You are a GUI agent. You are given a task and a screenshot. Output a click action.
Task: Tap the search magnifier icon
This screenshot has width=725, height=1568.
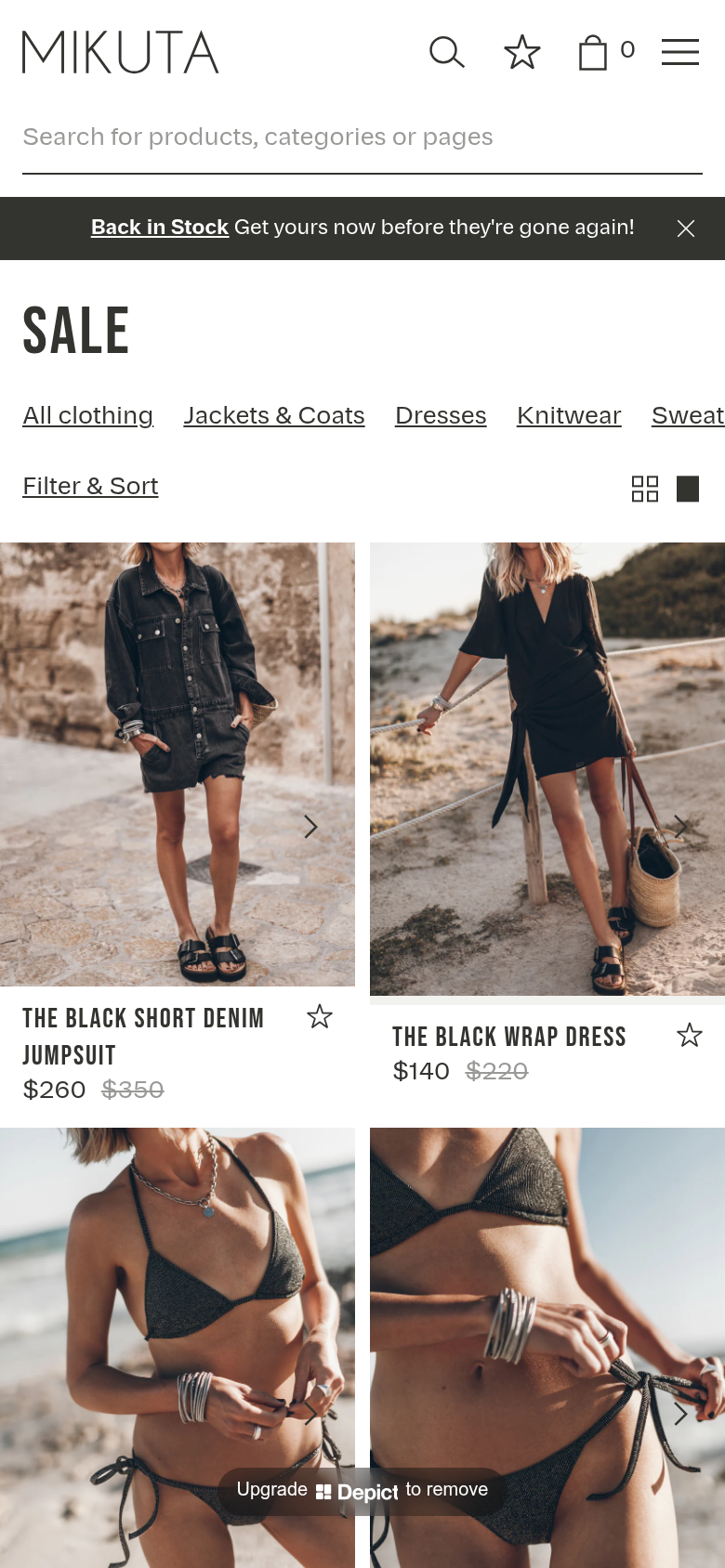446,52
